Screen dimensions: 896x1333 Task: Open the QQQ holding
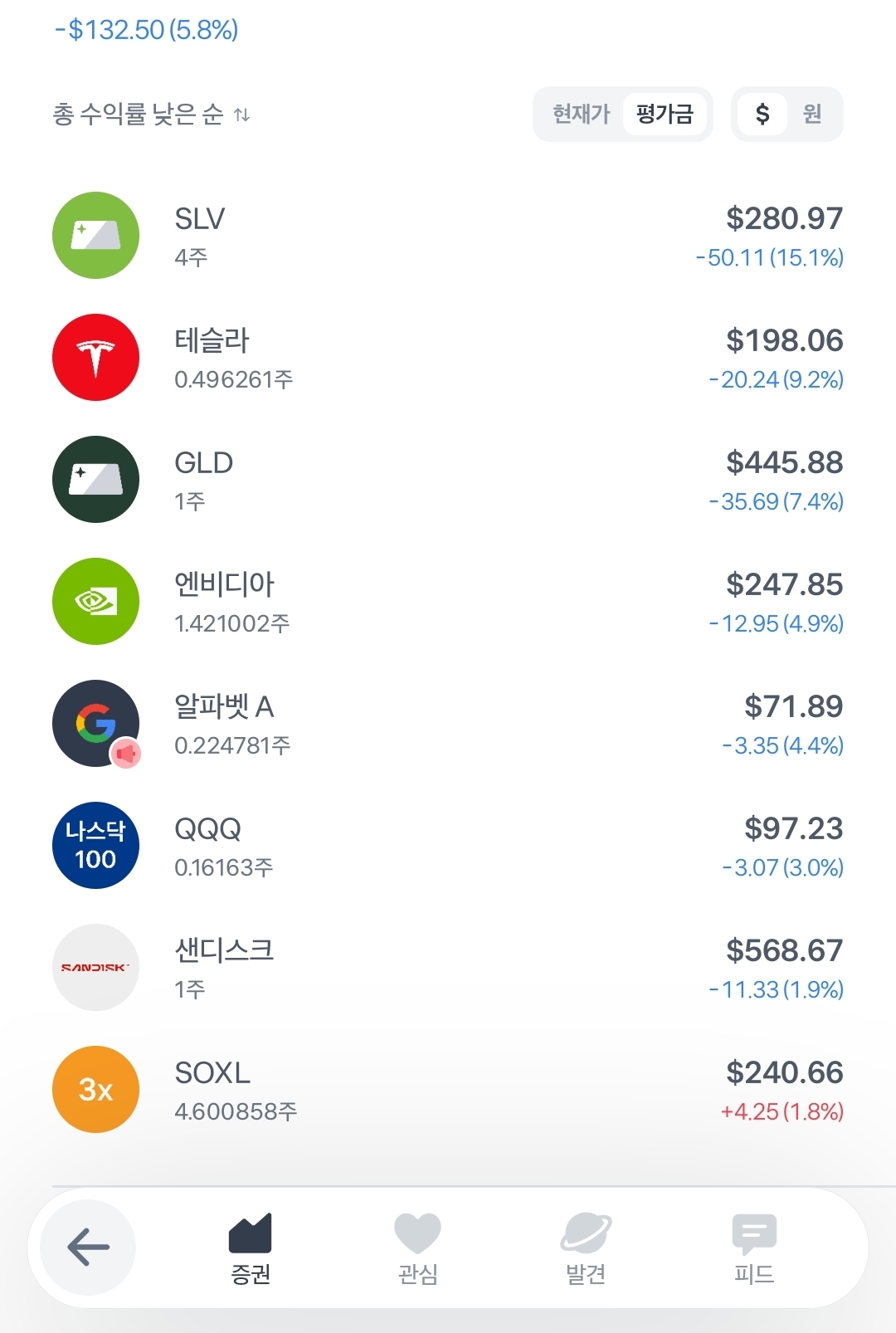pos(448,846)
